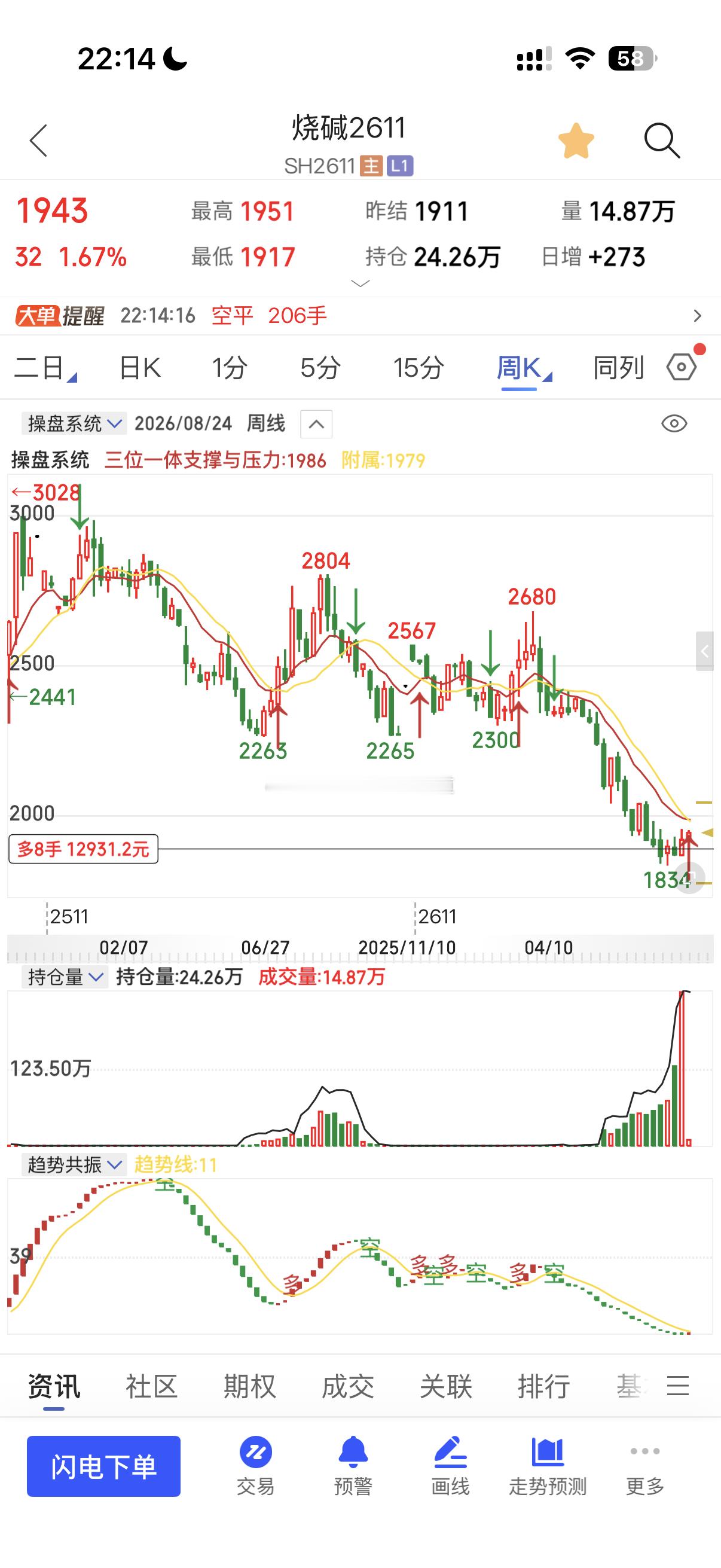Go back with the top-left arrow
Image resolution: width=721 pixels, height=1568 pixels.
38,141
